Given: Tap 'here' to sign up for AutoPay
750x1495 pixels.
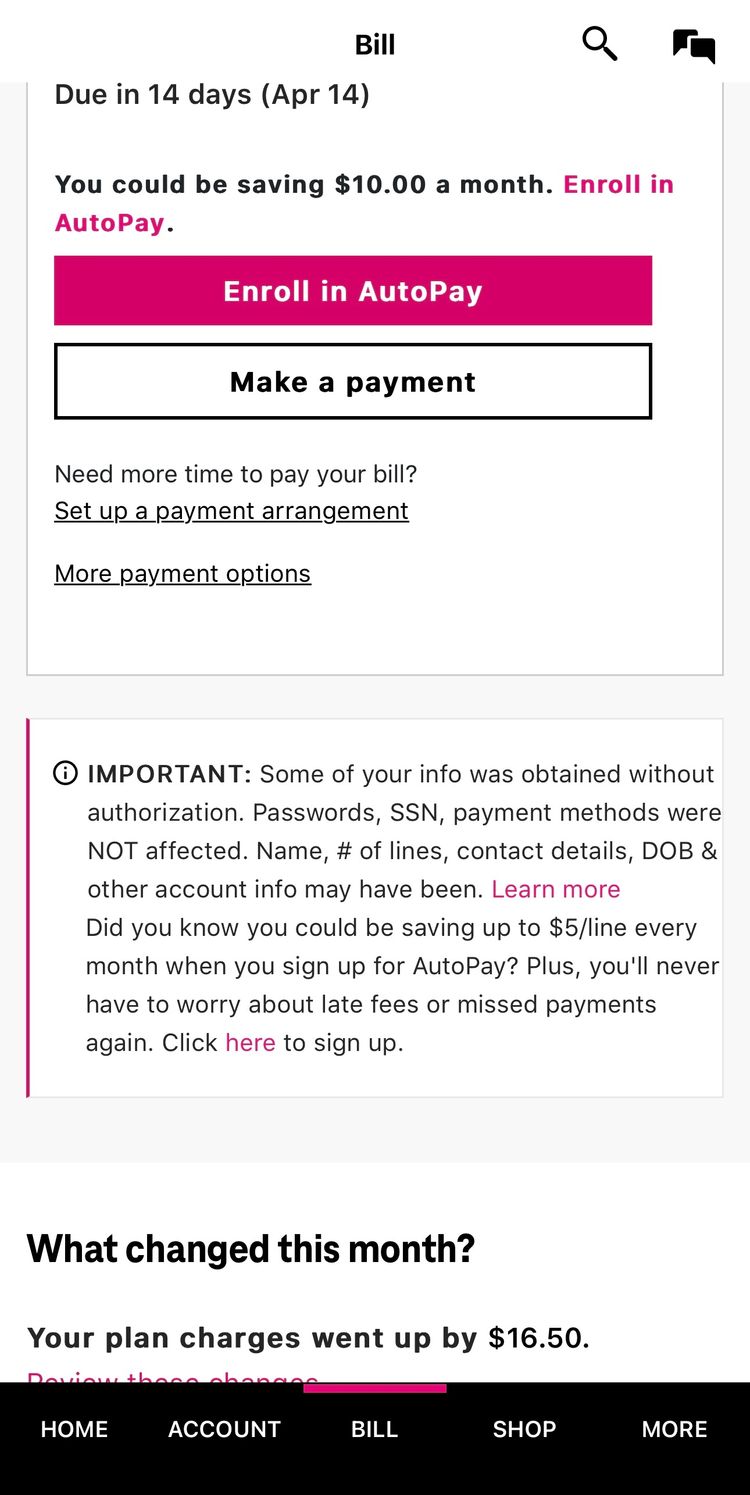Looking at the screenshot, I should point(250,1043).
